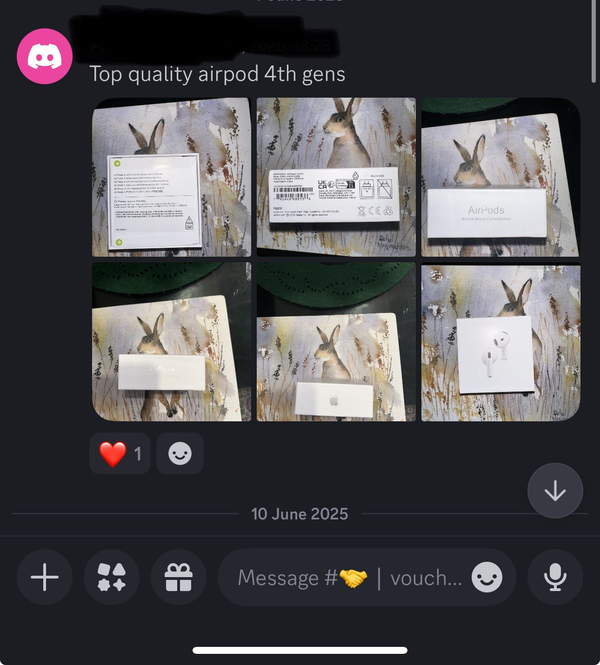Open the photo with the Apple logo box
The image size is (600, 665).
pyautogui.click(x=336, y=341)
